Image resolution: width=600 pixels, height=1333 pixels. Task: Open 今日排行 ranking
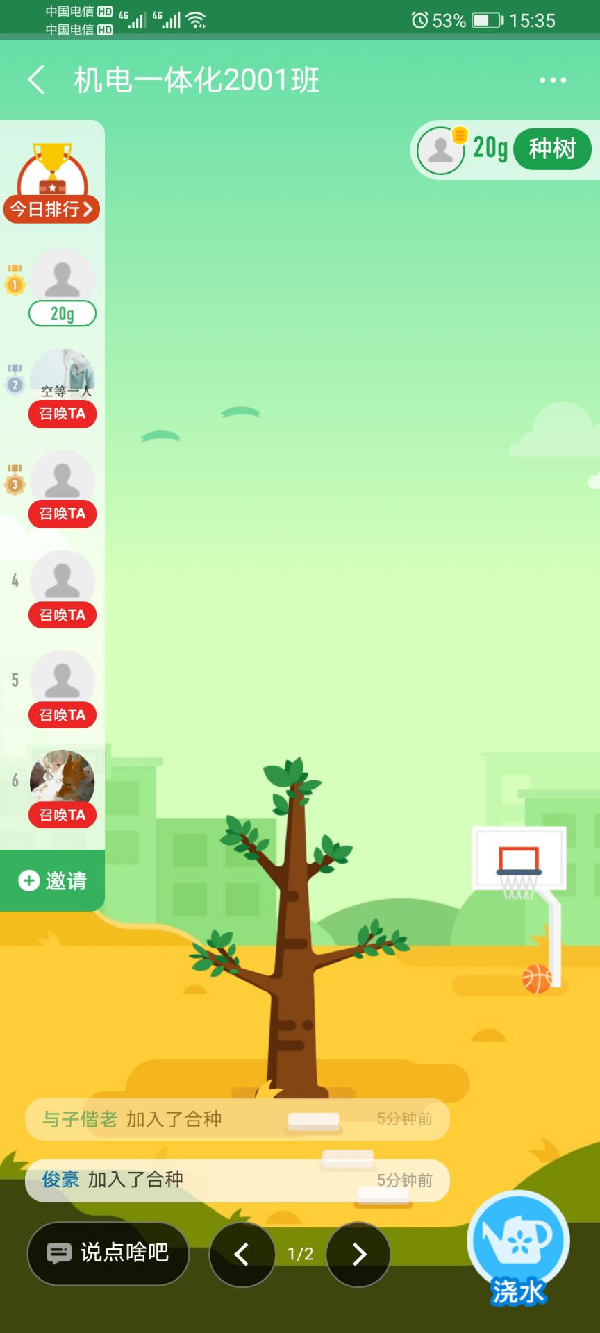point(52,209)
